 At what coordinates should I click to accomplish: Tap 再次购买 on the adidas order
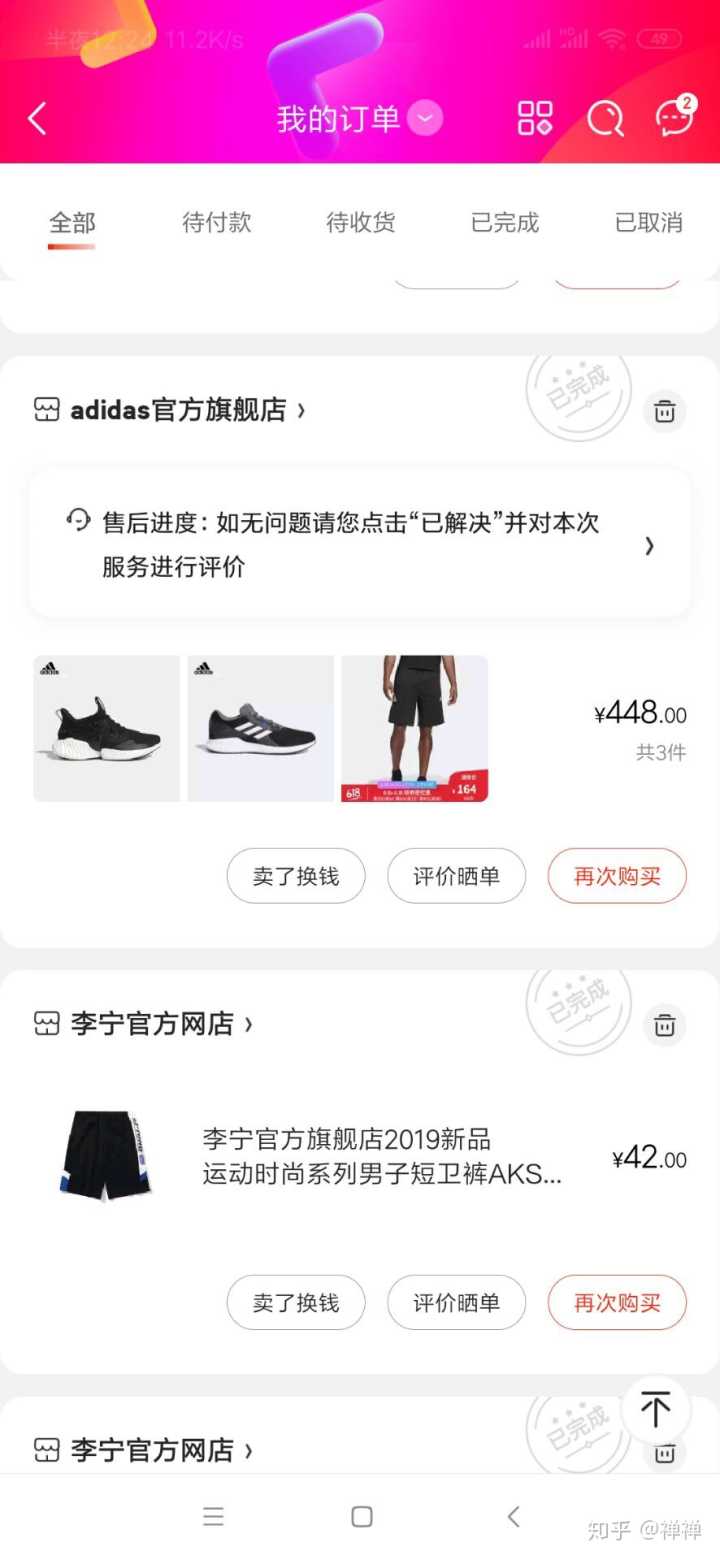point(617,876)
